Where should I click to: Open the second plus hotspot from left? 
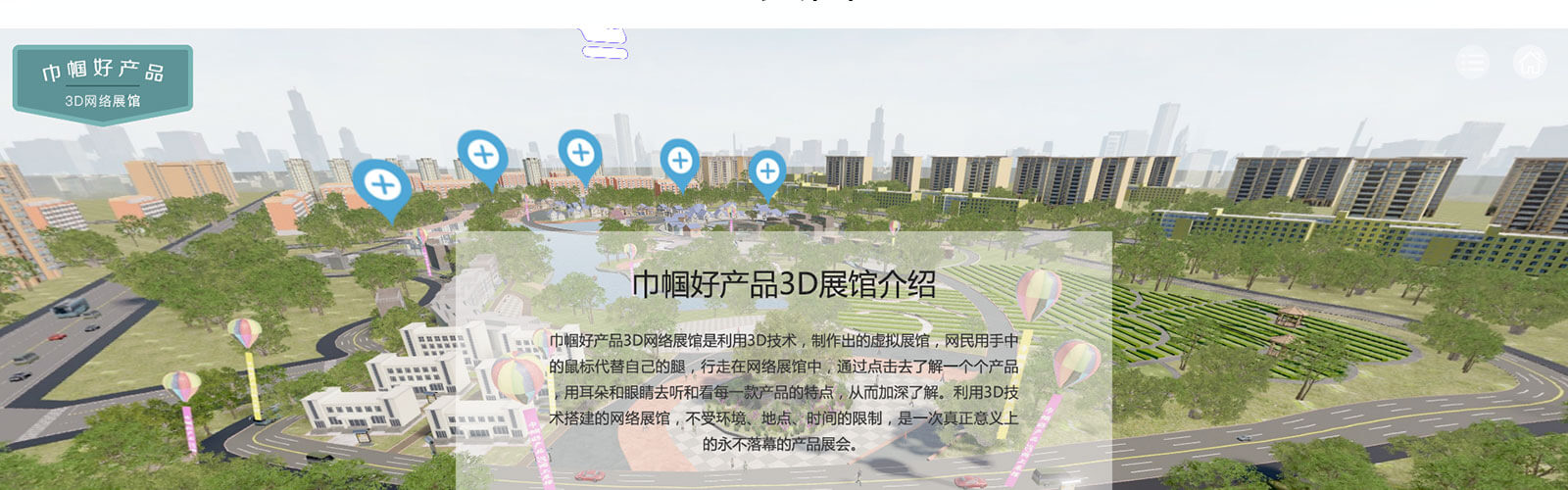[482, 154]
